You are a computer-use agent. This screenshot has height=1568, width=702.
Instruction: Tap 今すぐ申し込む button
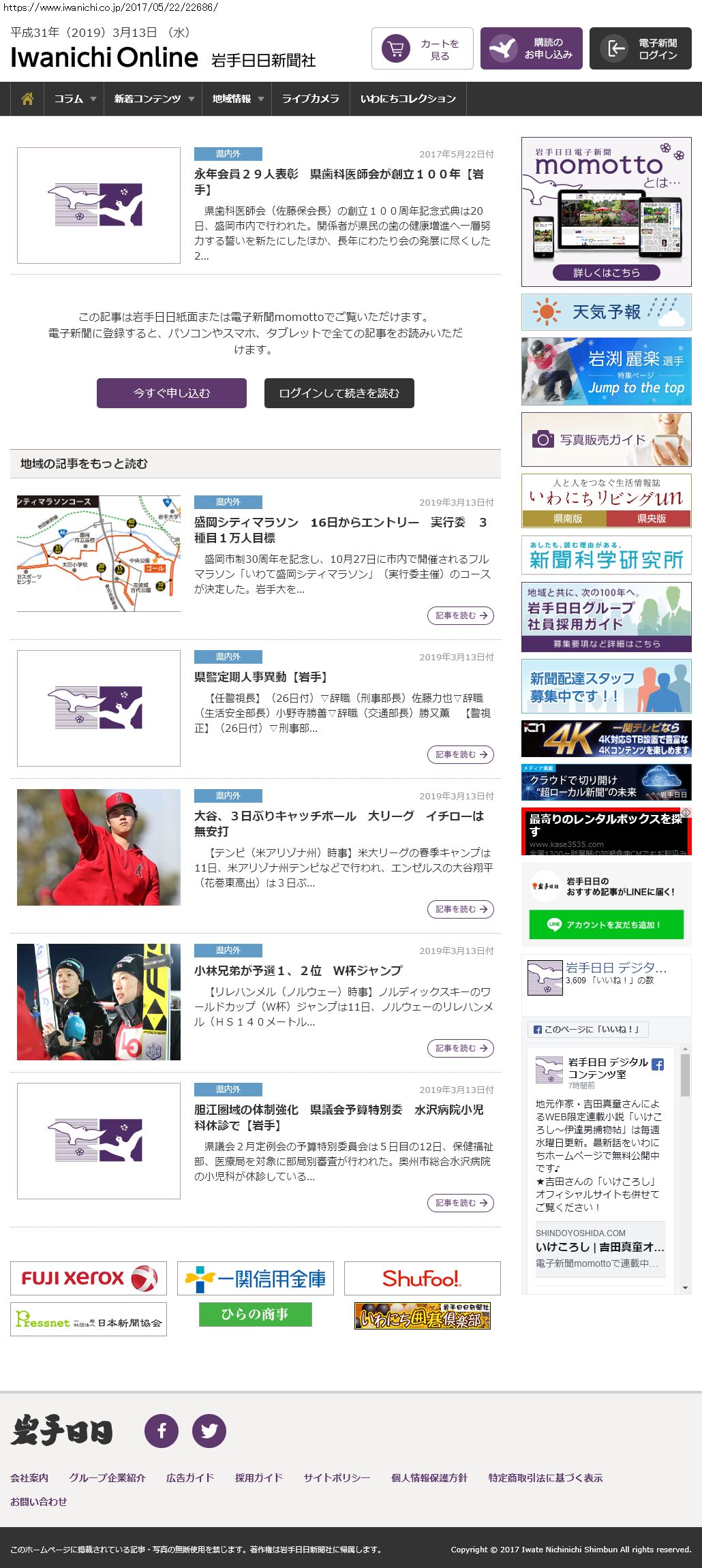click(172, 393)
